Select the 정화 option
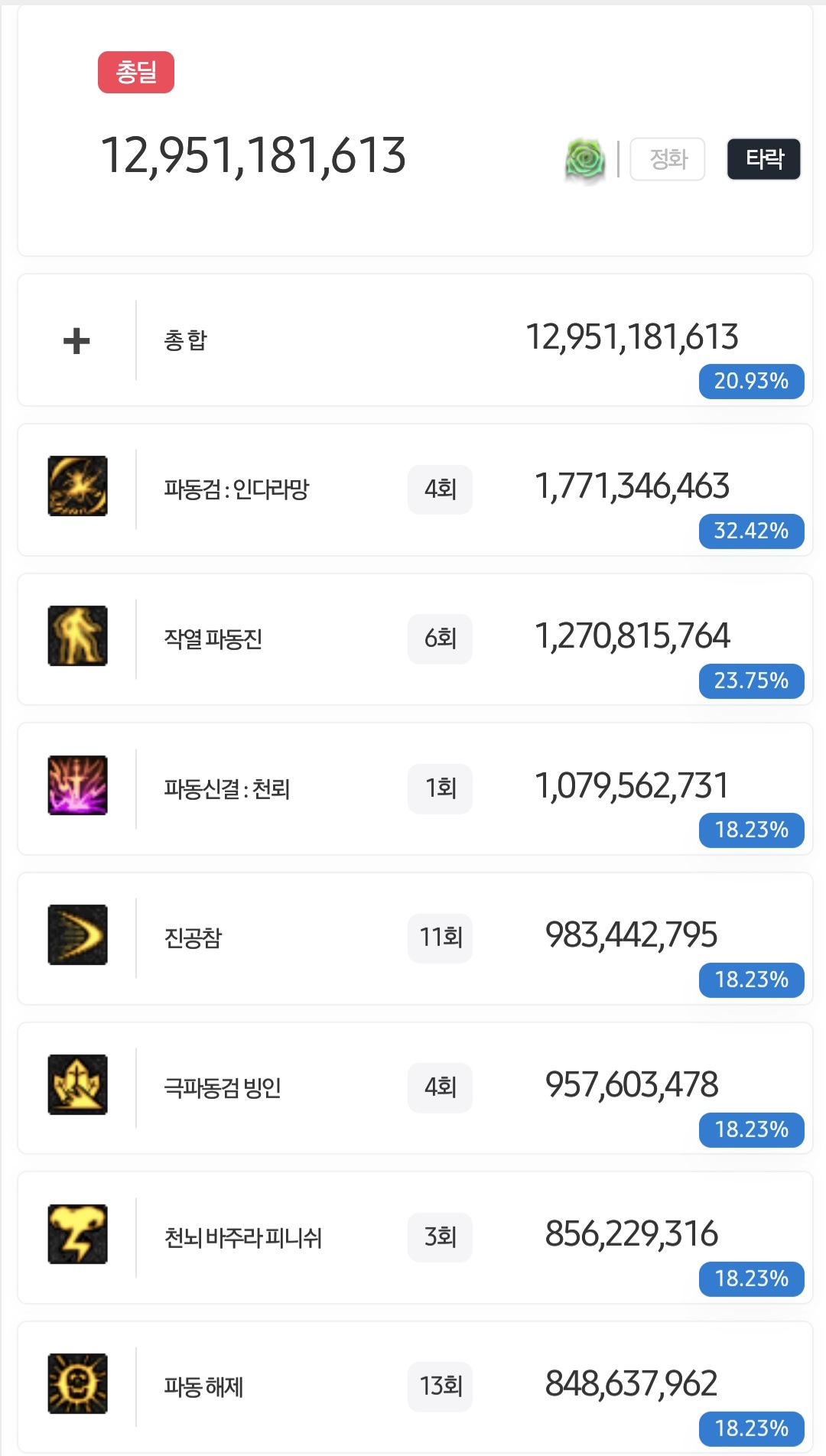Screen dimensions: 826x1456 (x=667, y=159)
